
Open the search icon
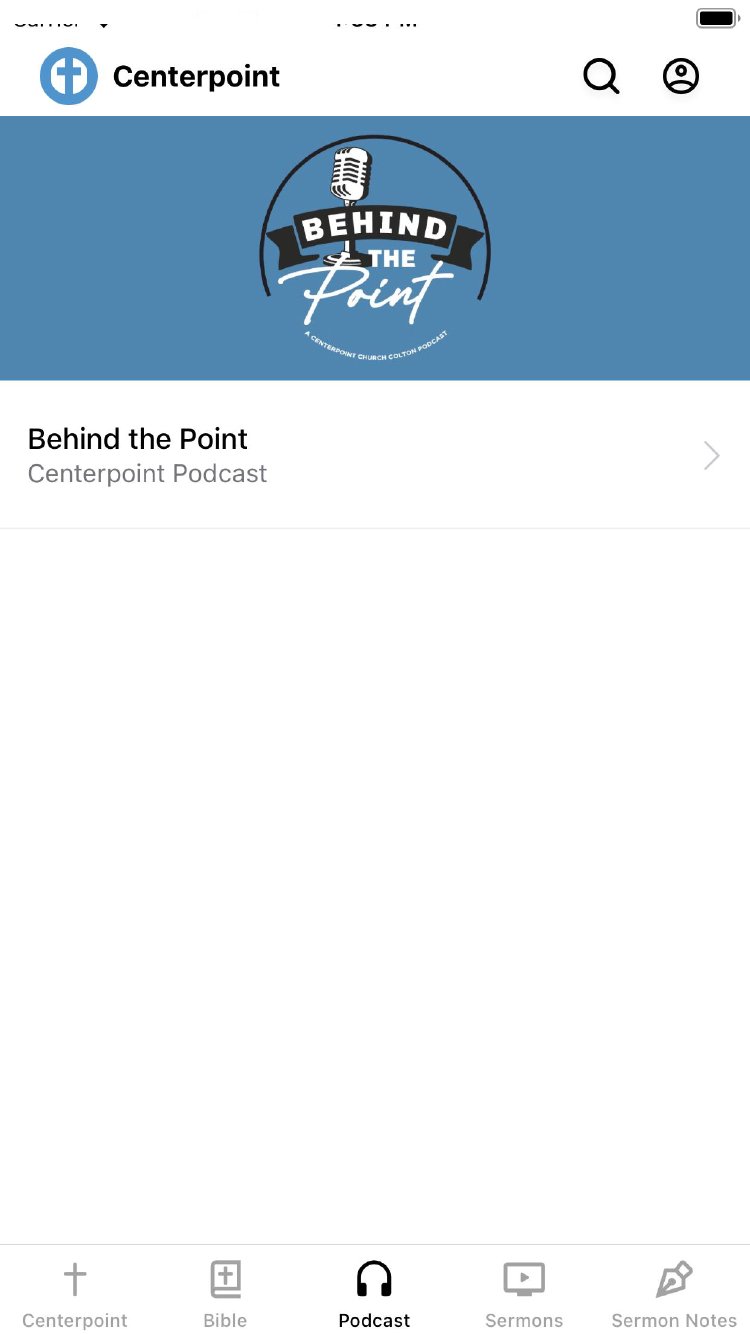(x=601, y=76)
